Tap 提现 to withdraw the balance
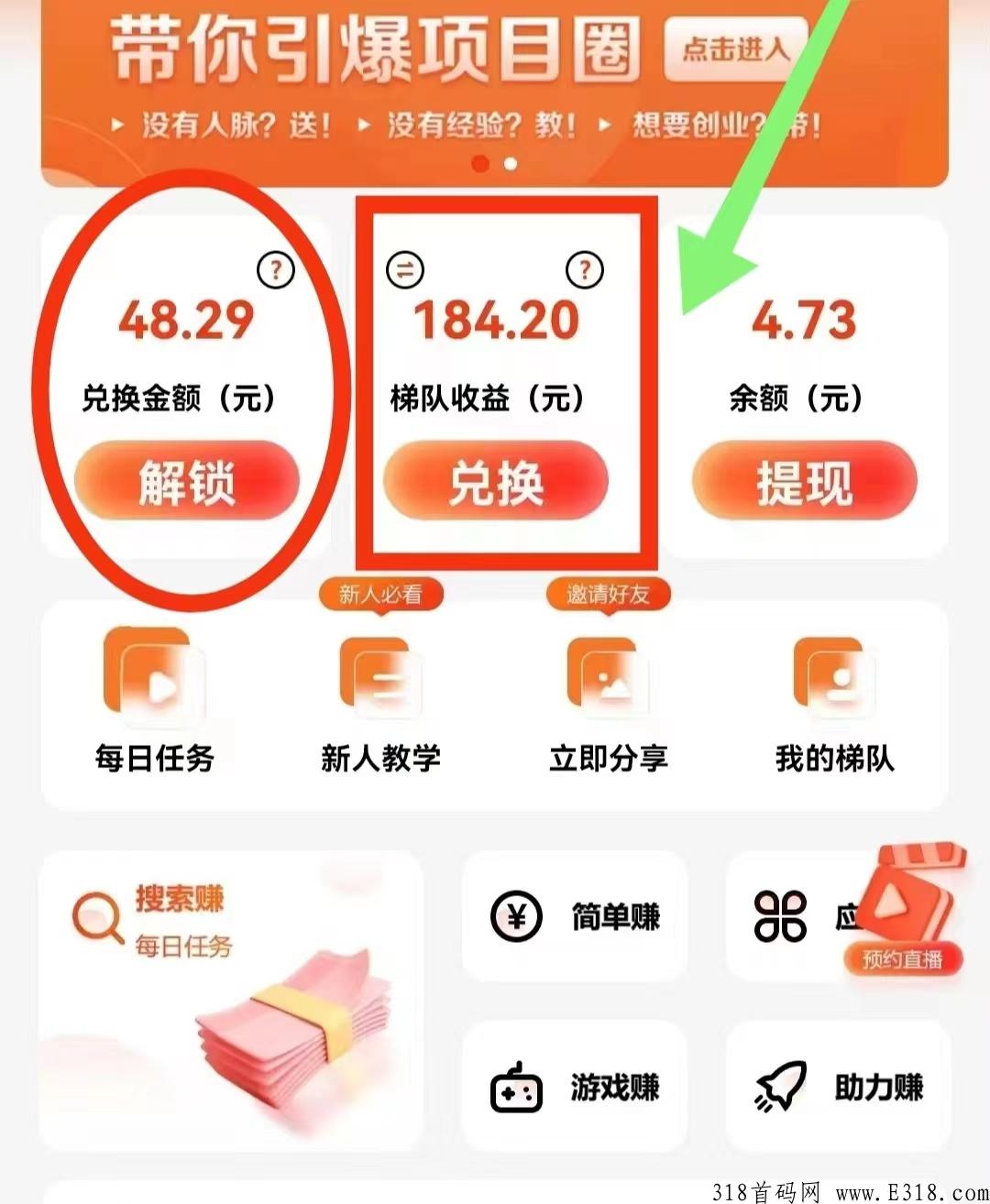Screen dimensions: 990x1204 click(x=804, y=482)
